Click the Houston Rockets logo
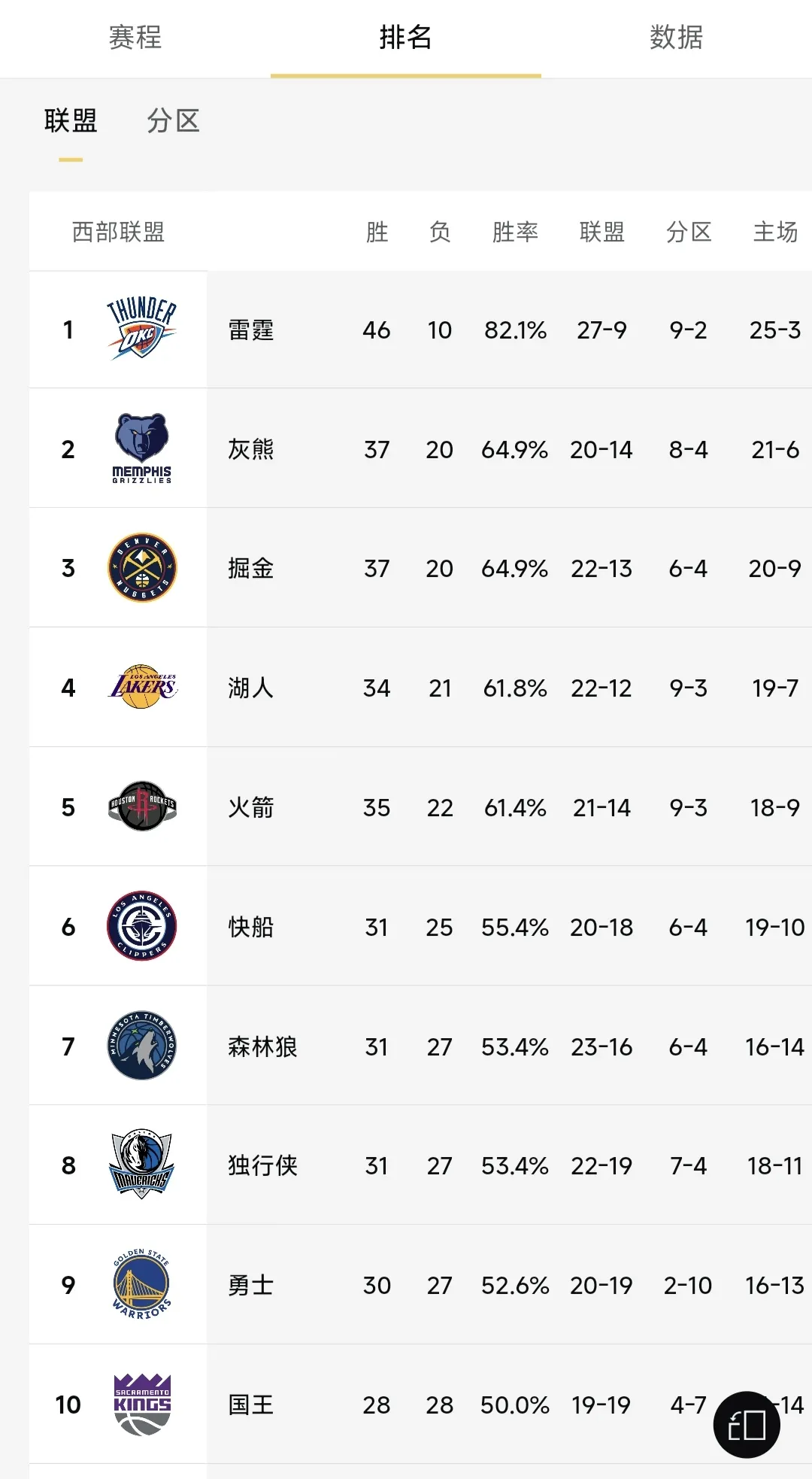812x1479 pixels. click(x=143, y=806)
